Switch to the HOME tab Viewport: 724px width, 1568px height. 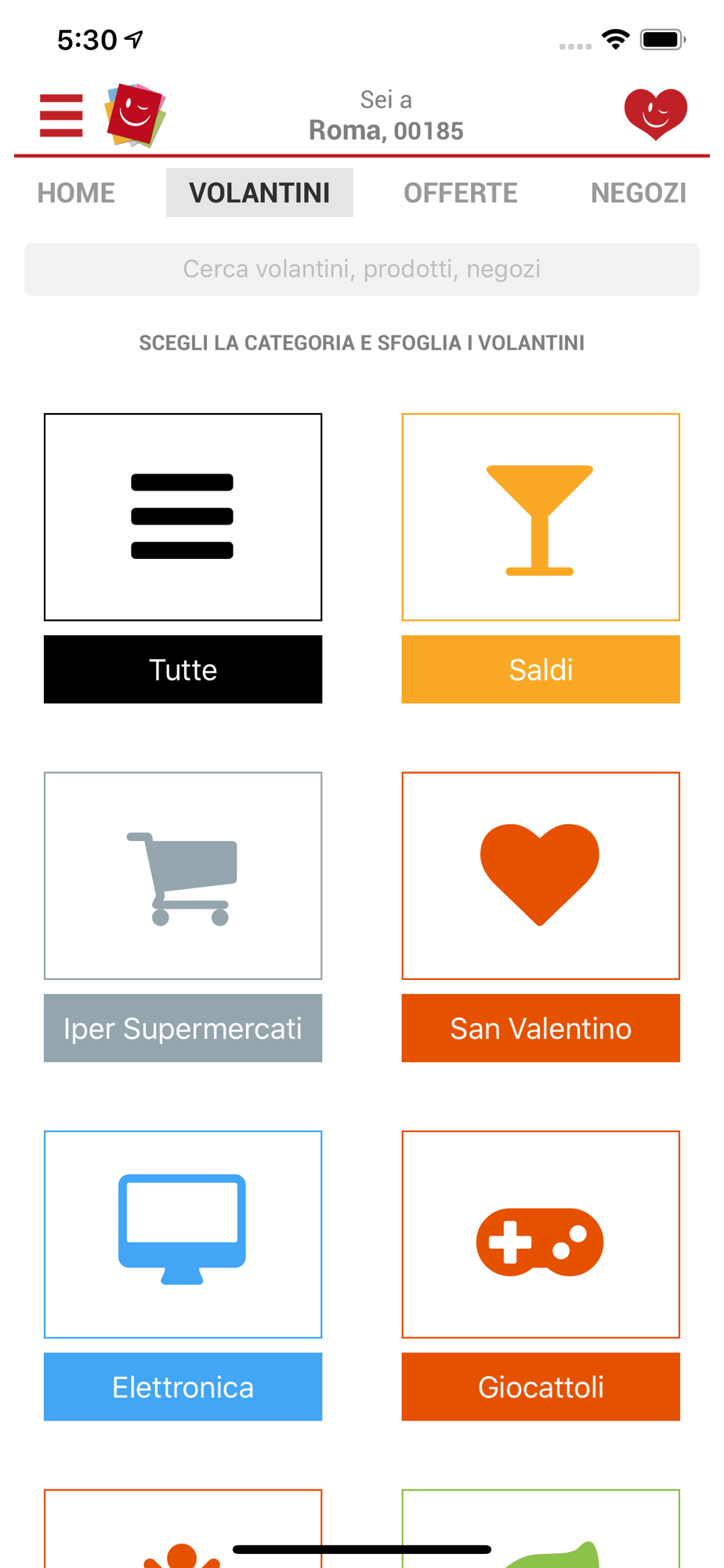pos(76,193)
